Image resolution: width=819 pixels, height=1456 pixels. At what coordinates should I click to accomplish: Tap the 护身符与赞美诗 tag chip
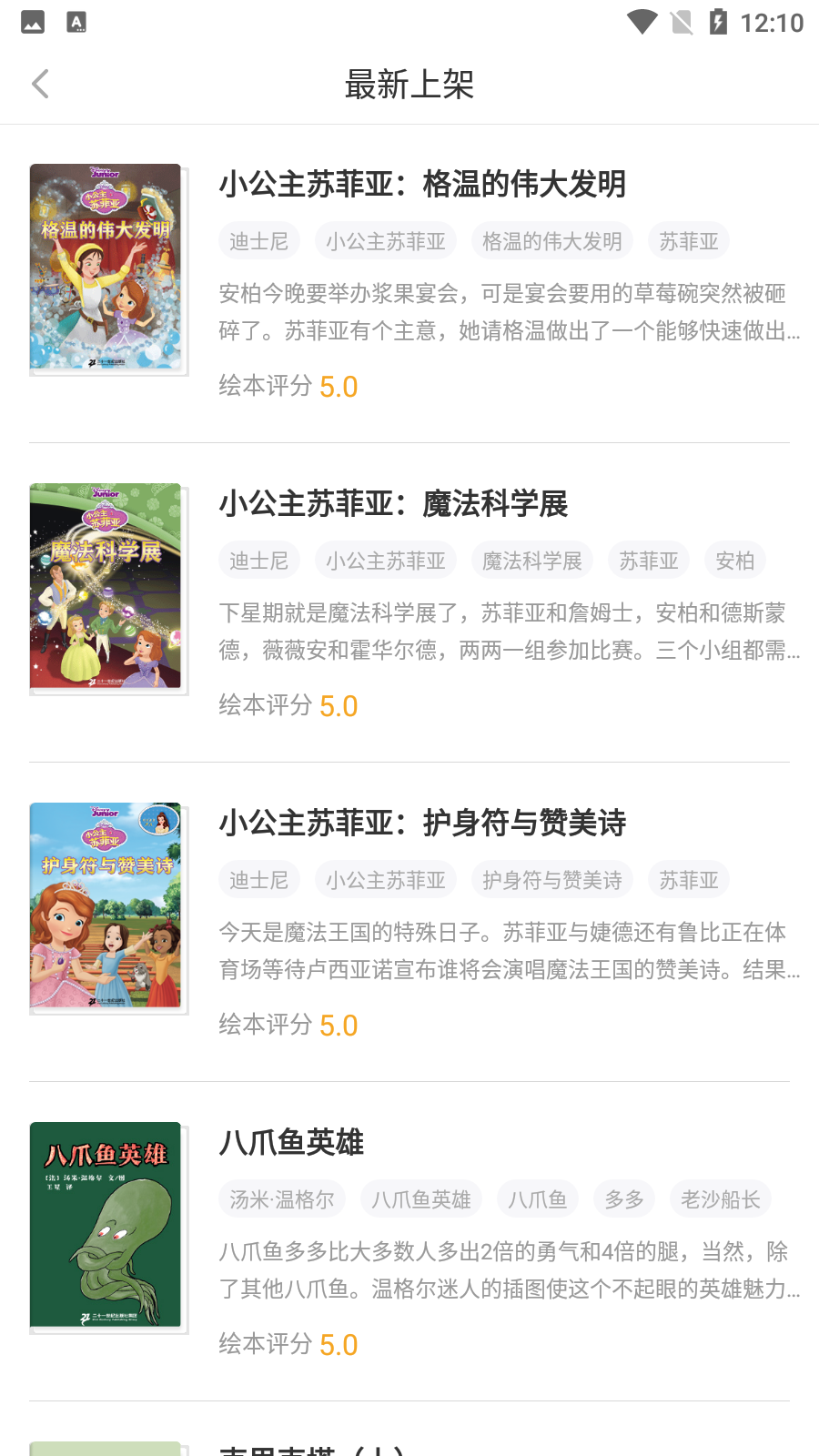pyautogui.click(x=551, y=881)
